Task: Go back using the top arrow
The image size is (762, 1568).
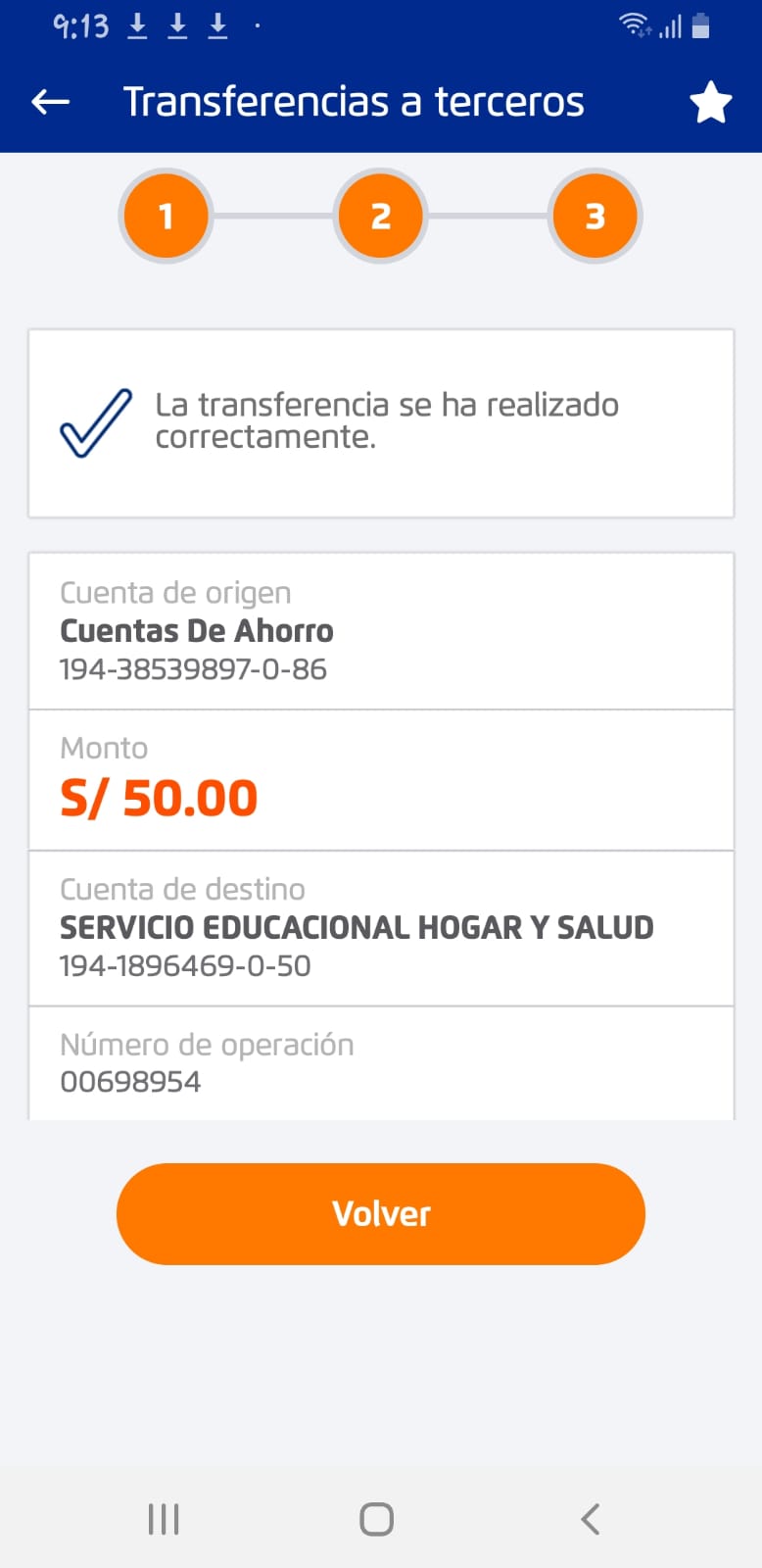Action: click(x=51, y=102)
